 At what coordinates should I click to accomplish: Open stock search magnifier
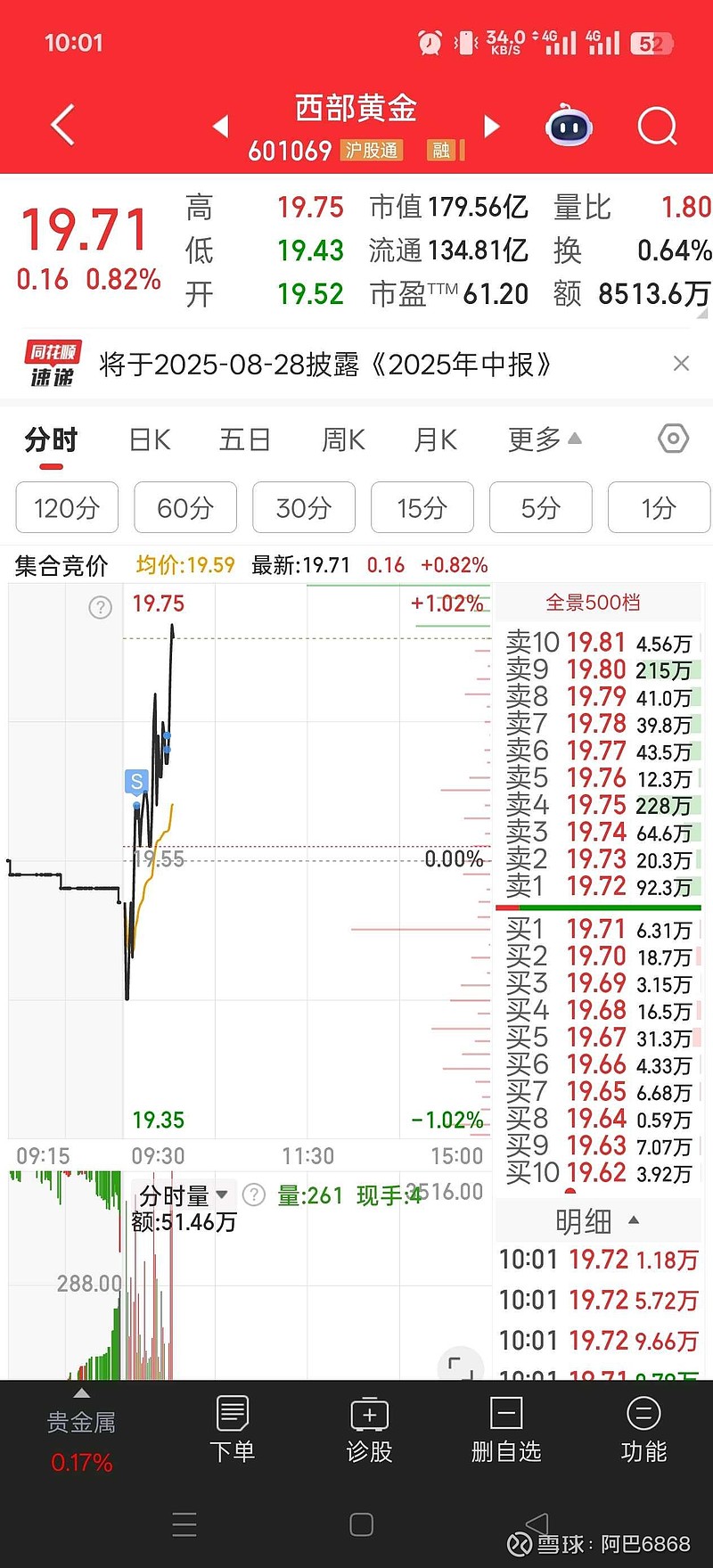pos(658,127)
